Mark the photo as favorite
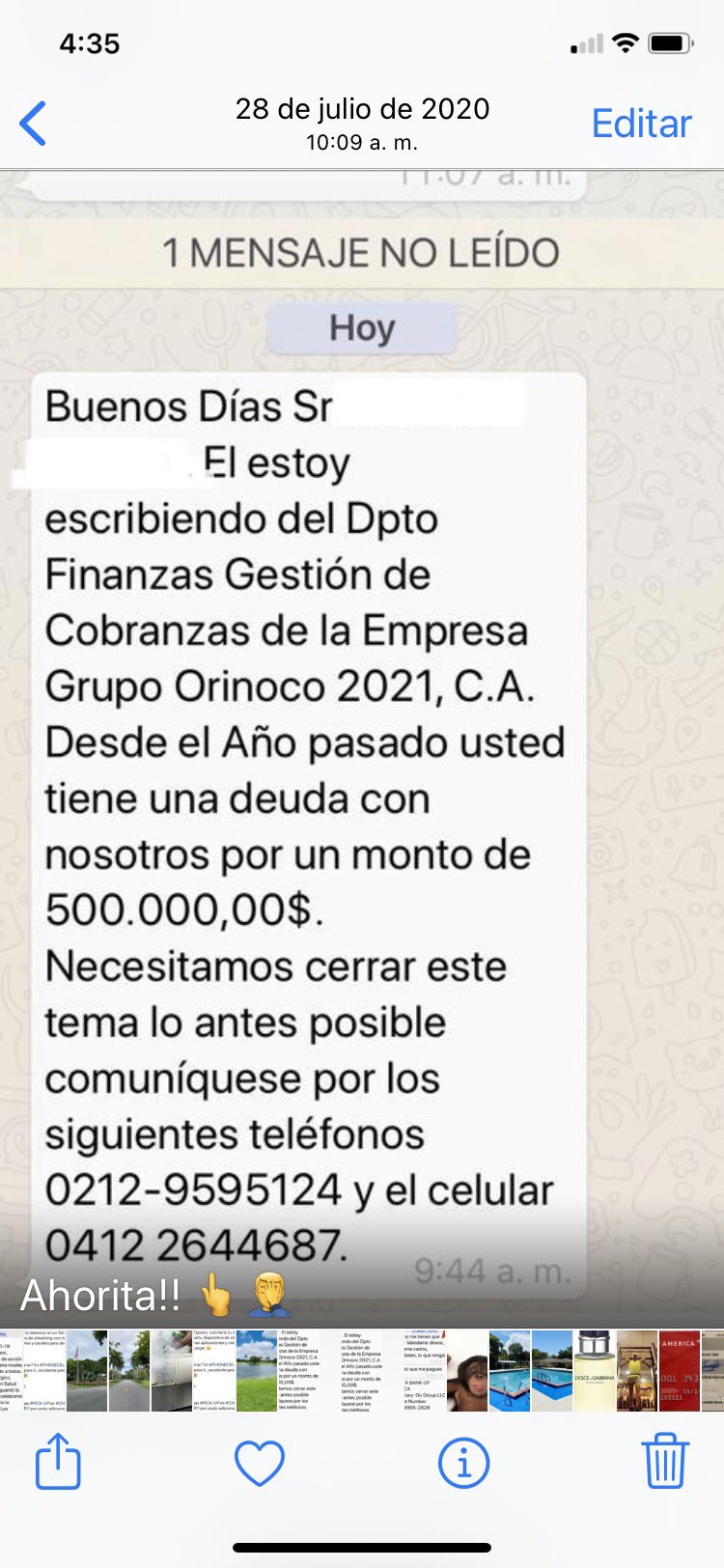 pyautogui.click(x=260, y=1464)
